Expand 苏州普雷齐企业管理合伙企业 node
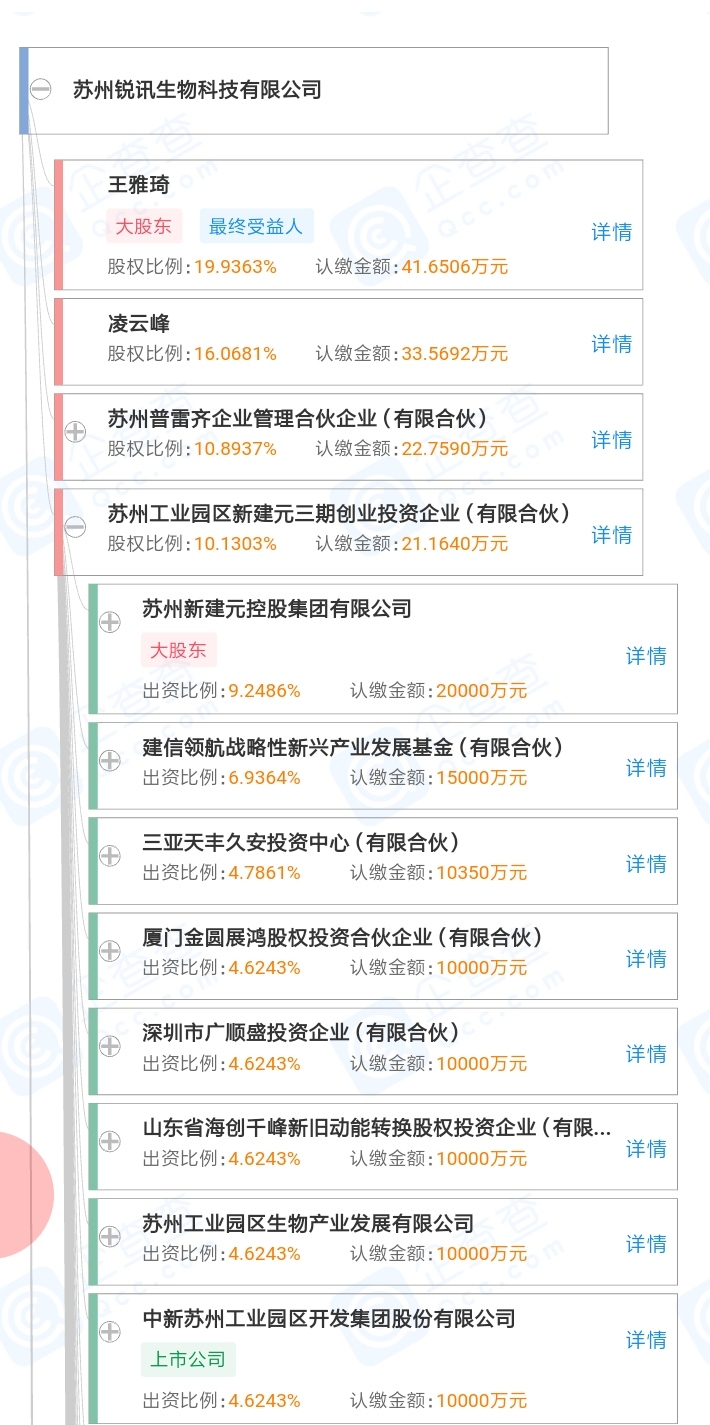The width and height of the screenshot is (710, 1425). 76,432
